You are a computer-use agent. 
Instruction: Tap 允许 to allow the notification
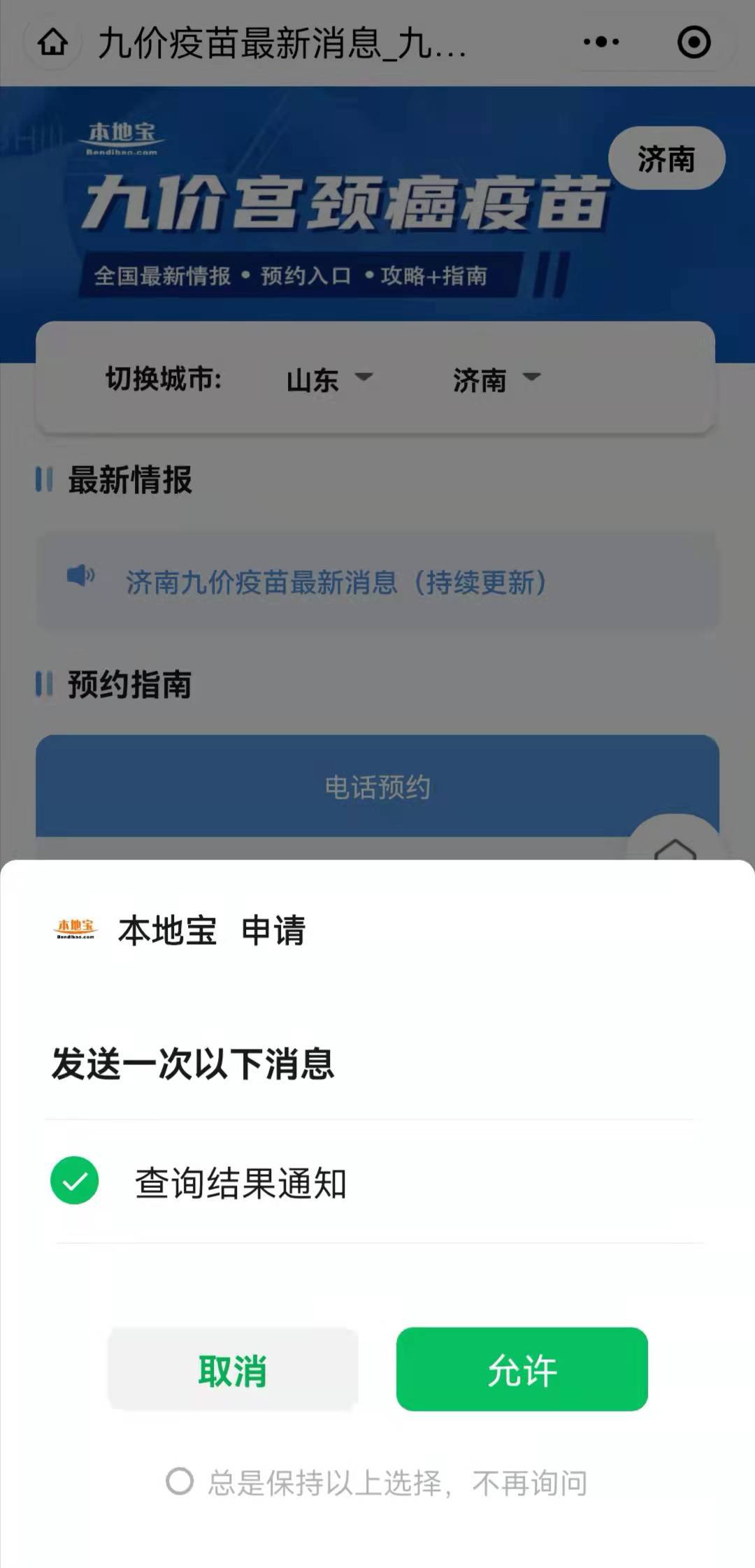(x=522, y=1369)
